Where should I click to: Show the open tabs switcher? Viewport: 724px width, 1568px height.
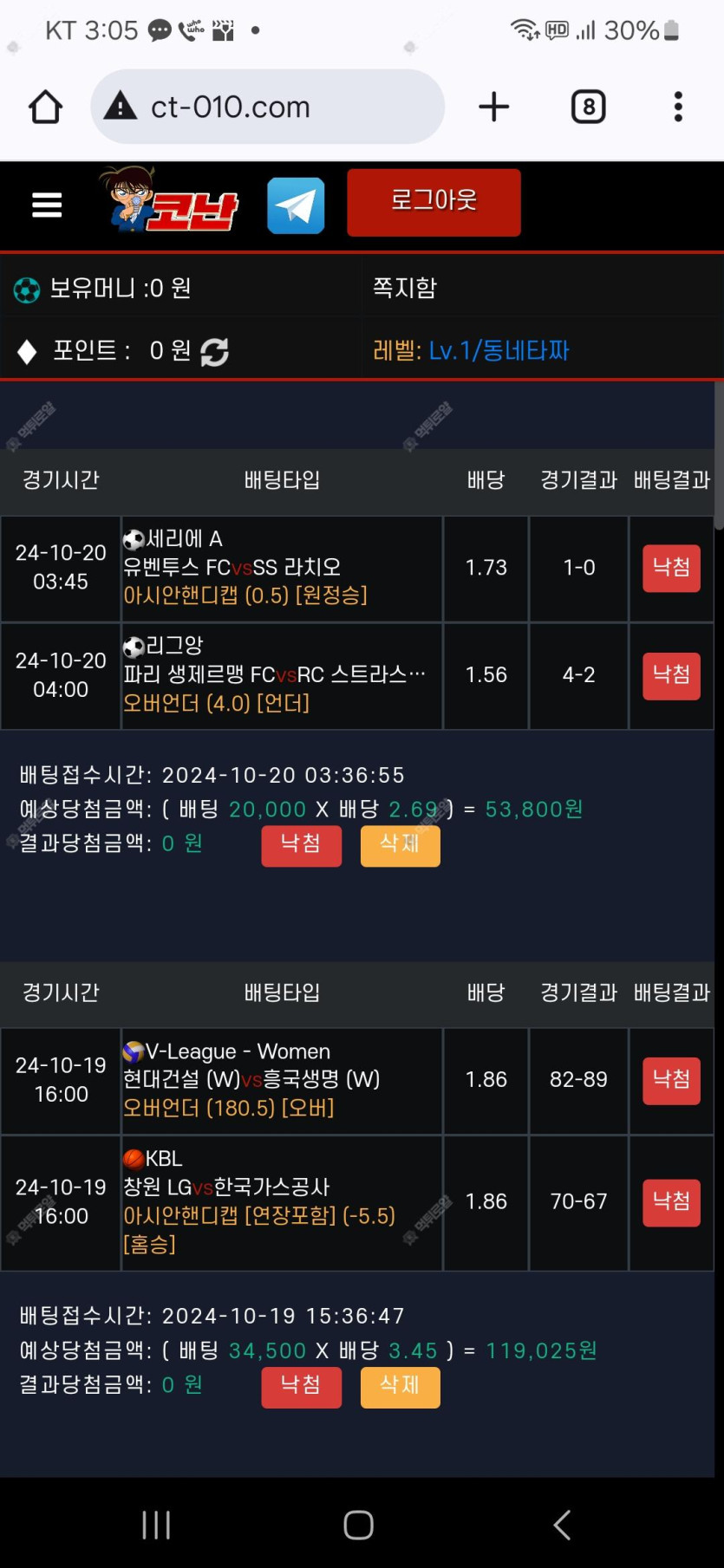[588, 107]
